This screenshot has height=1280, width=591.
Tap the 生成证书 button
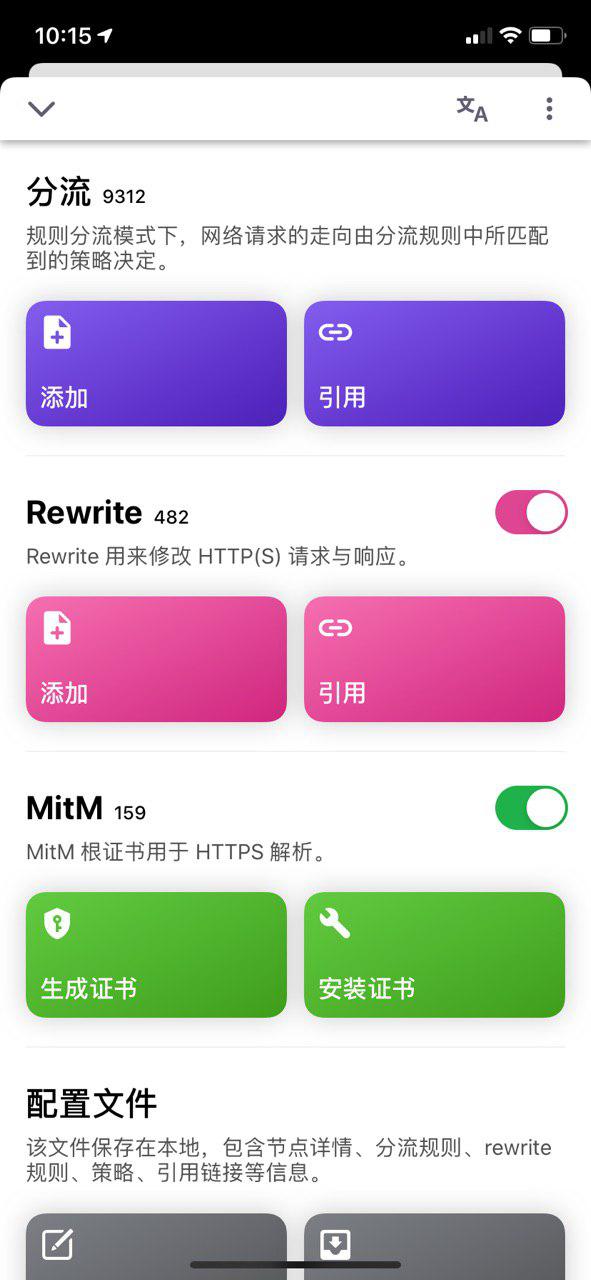tap(156, 955)
